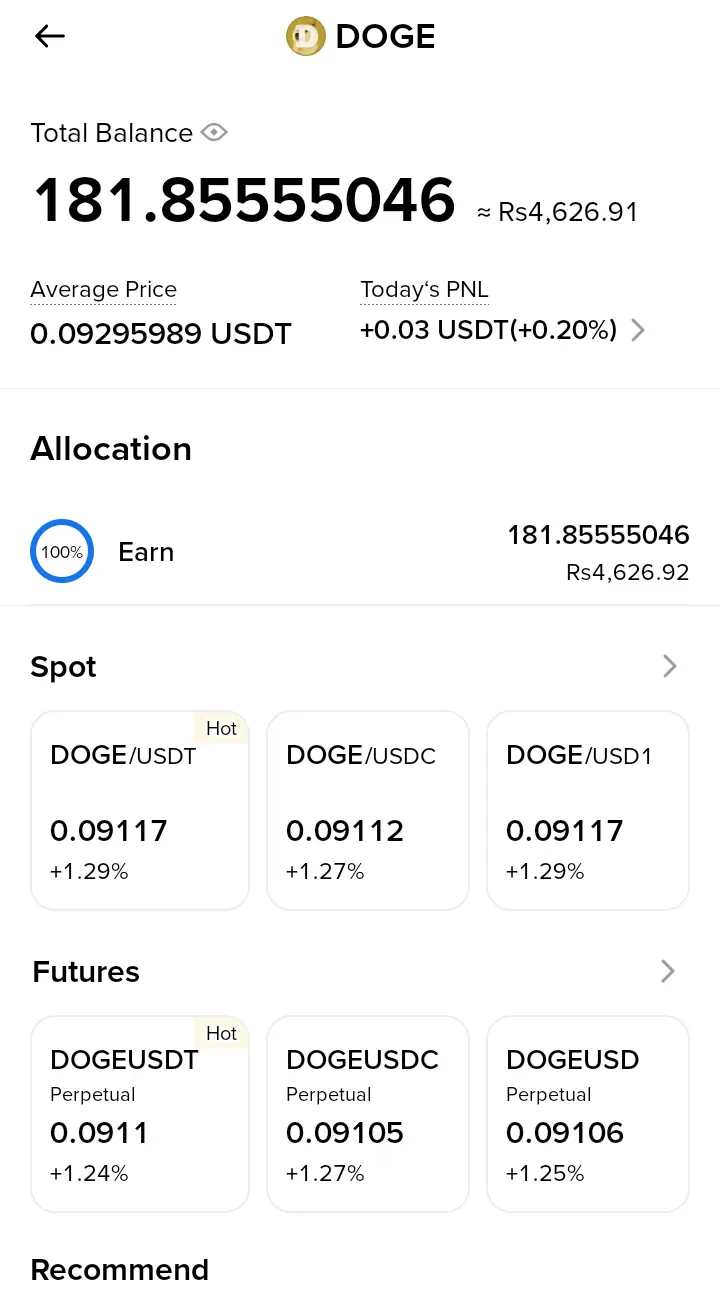Tap the underlined Average Price label
Viewport: 720px width, 1290px height.
[103, 290]
